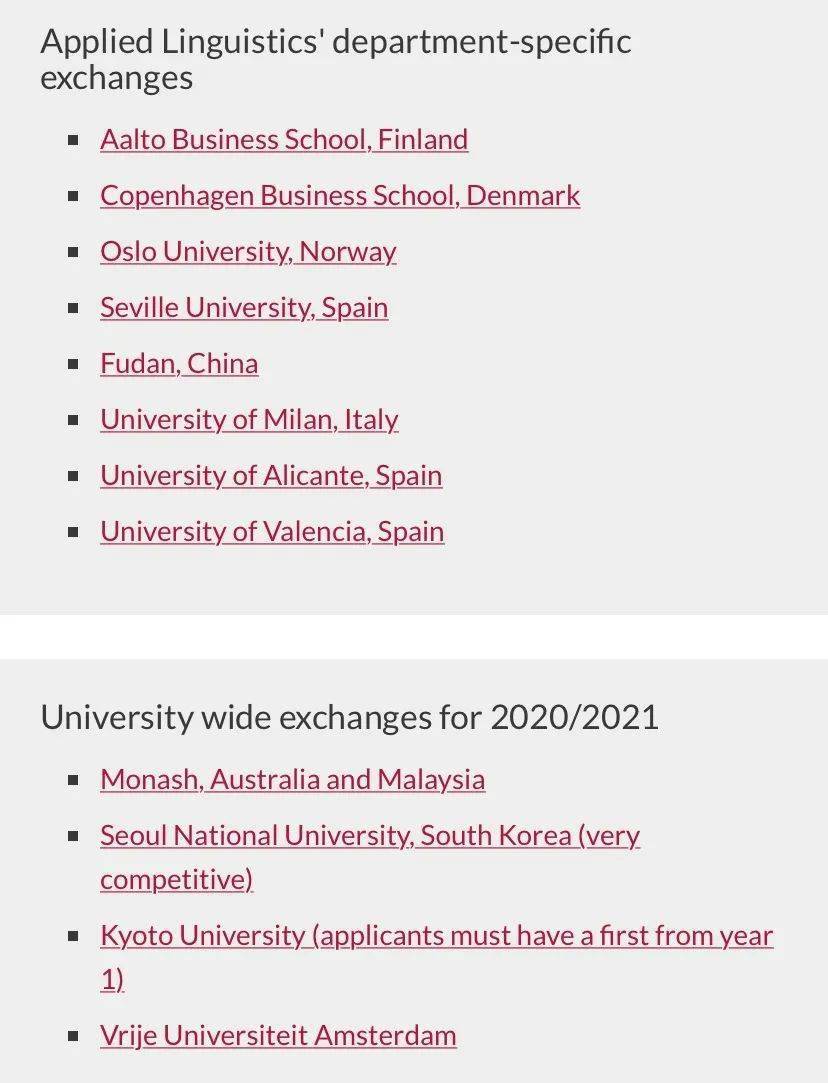Open University of Valencia, Spain link
This screenshot has width=828, height=1083.
click(x=271, y=531)
